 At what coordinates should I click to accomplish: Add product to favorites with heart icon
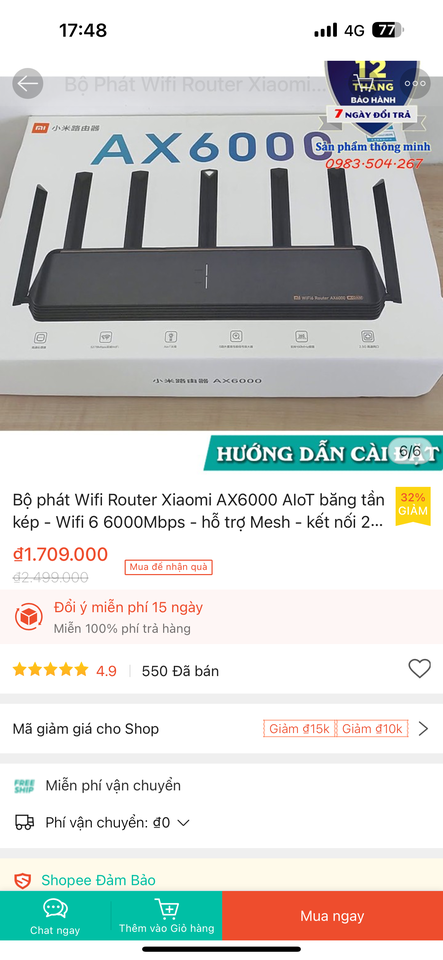click(419, 669)
